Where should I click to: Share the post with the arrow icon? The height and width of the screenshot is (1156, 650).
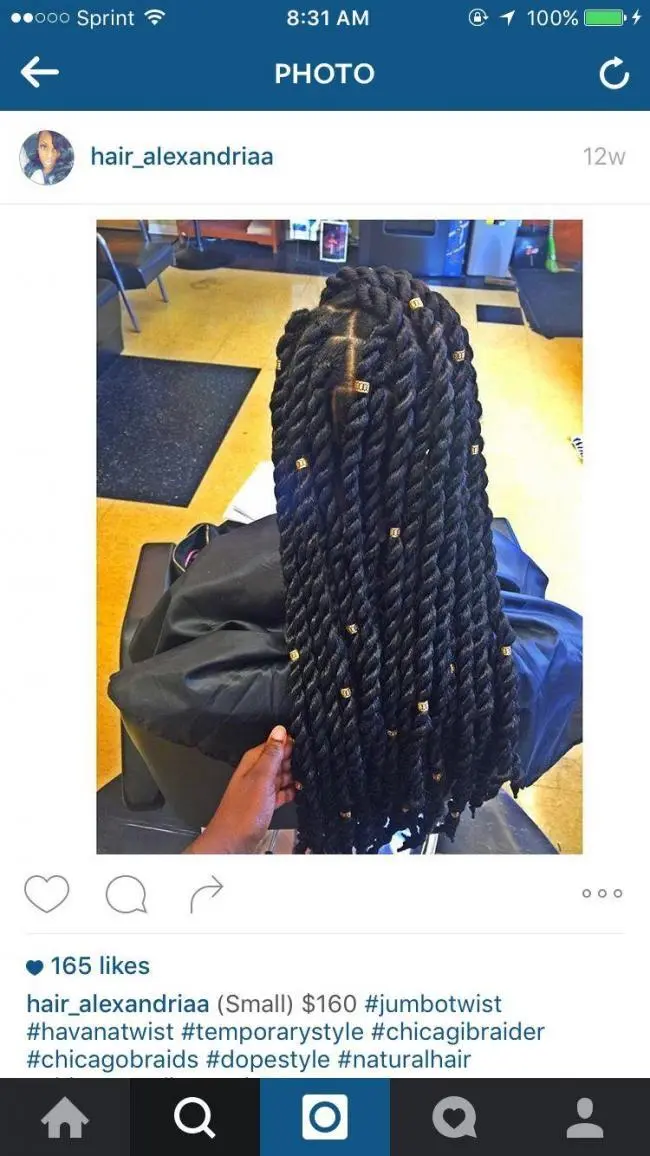point(206,894)
